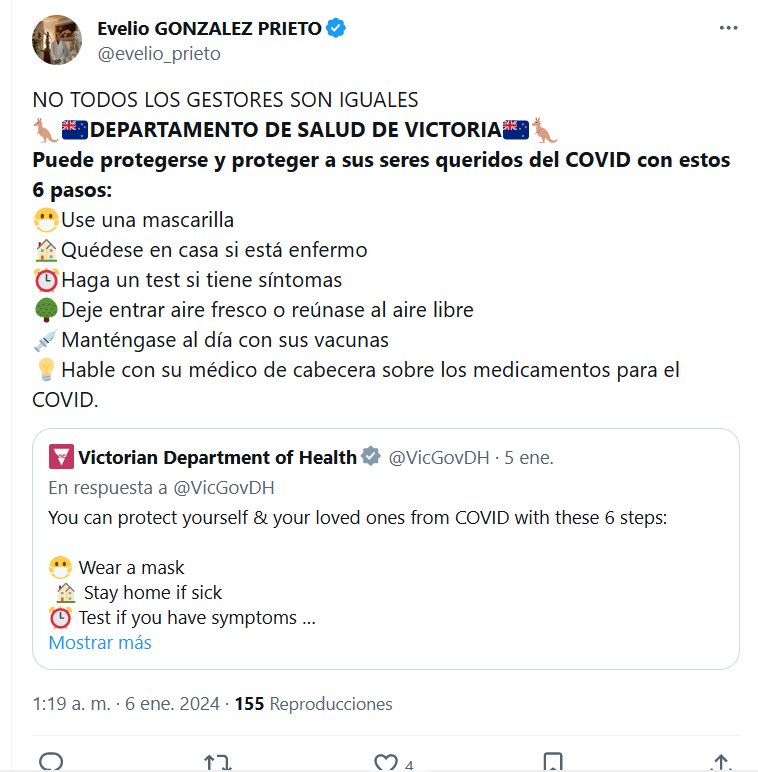Open the tweet's three-dot overflow menu
Screen dimensions: 758x772
pyautogui.click(x=728, y=29)
